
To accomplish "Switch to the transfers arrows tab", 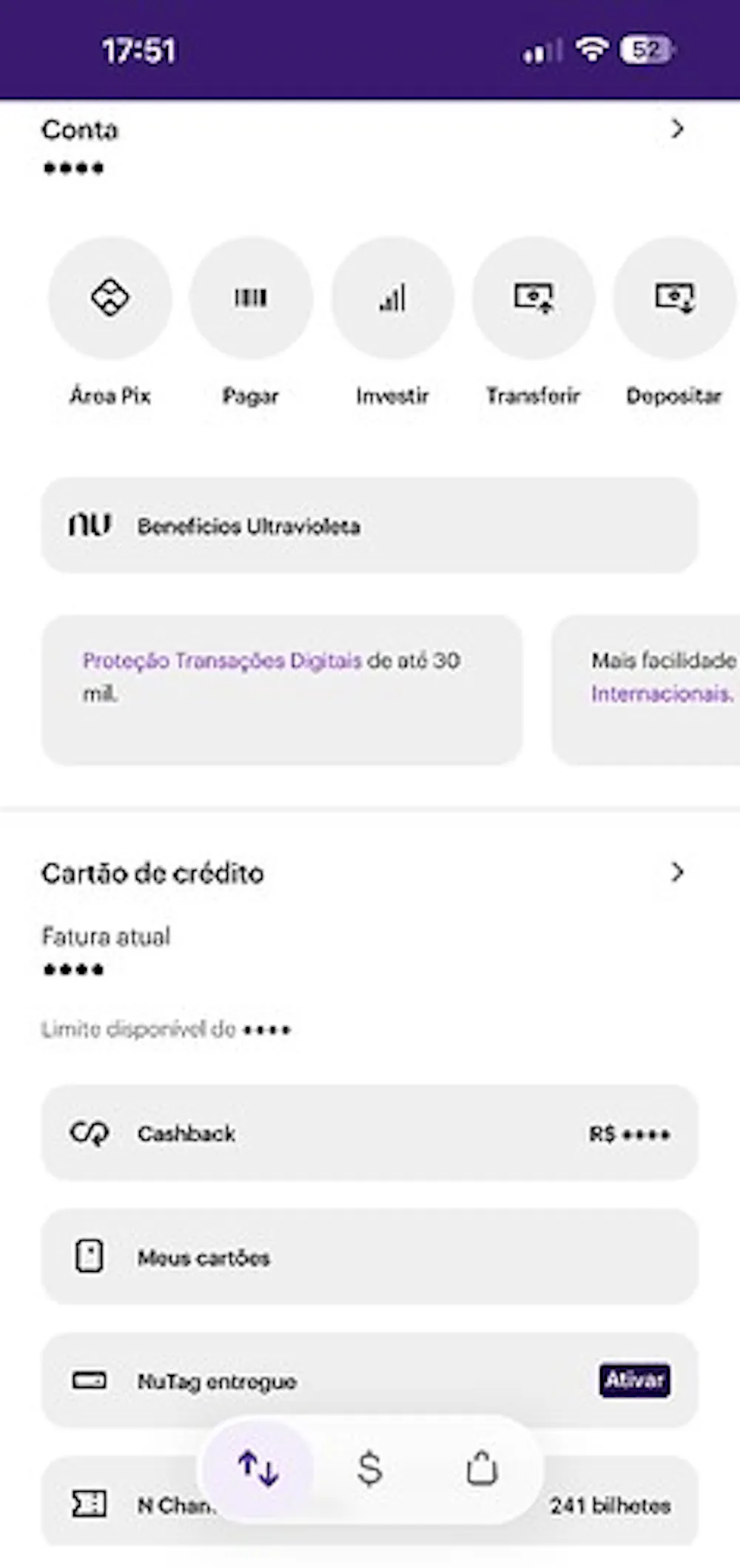I will click(258, 1469).
